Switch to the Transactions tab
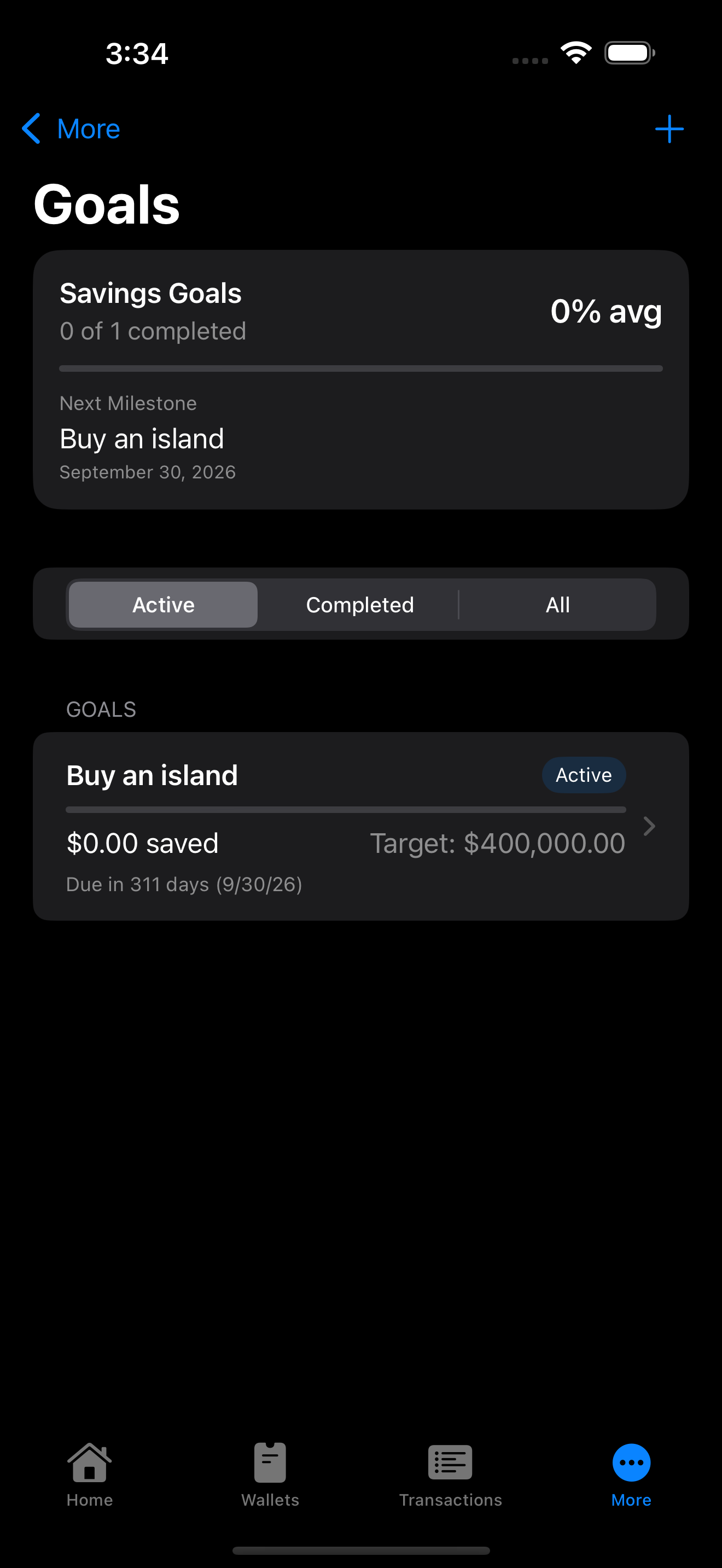The height and width of the screenshot is (1568, 722). (451, 1473)
